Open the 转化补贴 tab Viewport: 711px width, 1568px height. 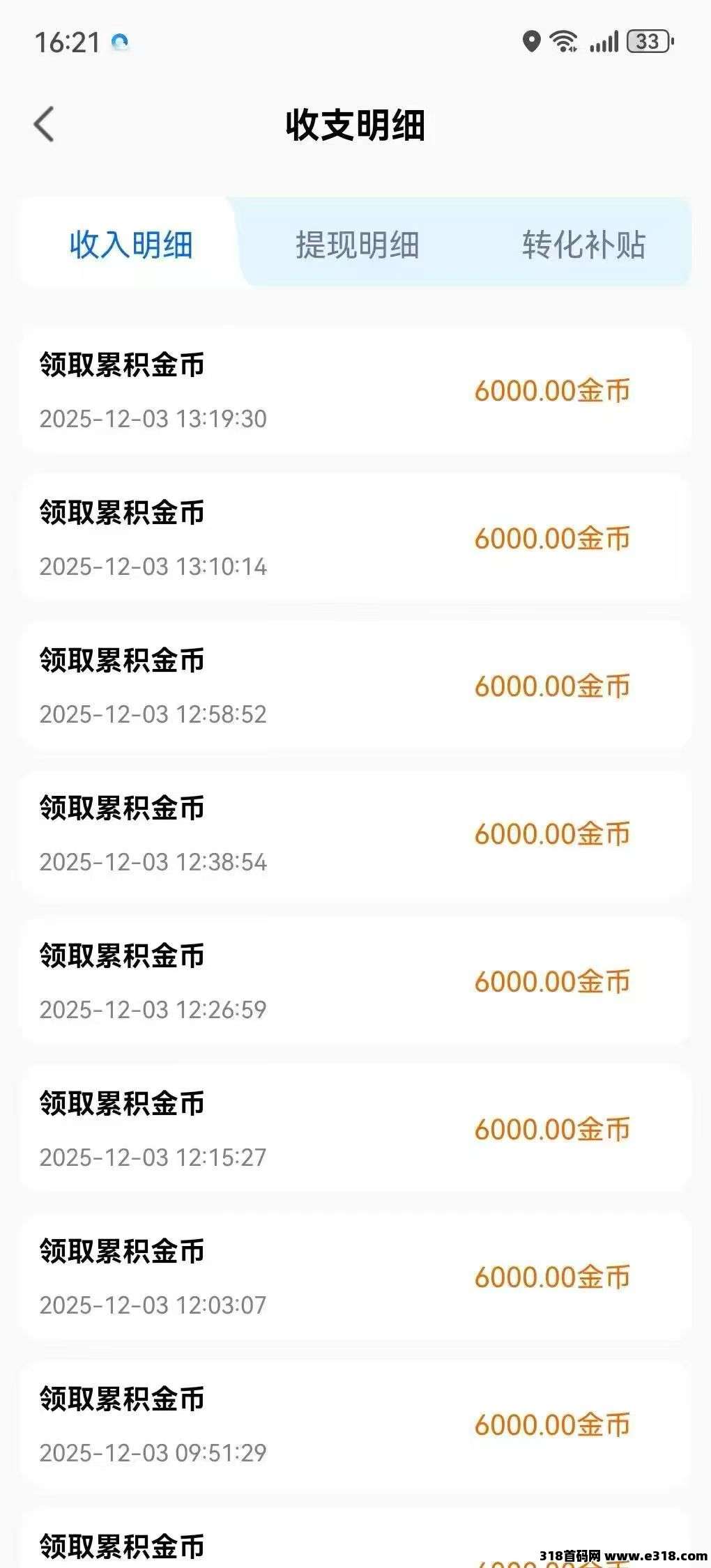tap(583, 244)
